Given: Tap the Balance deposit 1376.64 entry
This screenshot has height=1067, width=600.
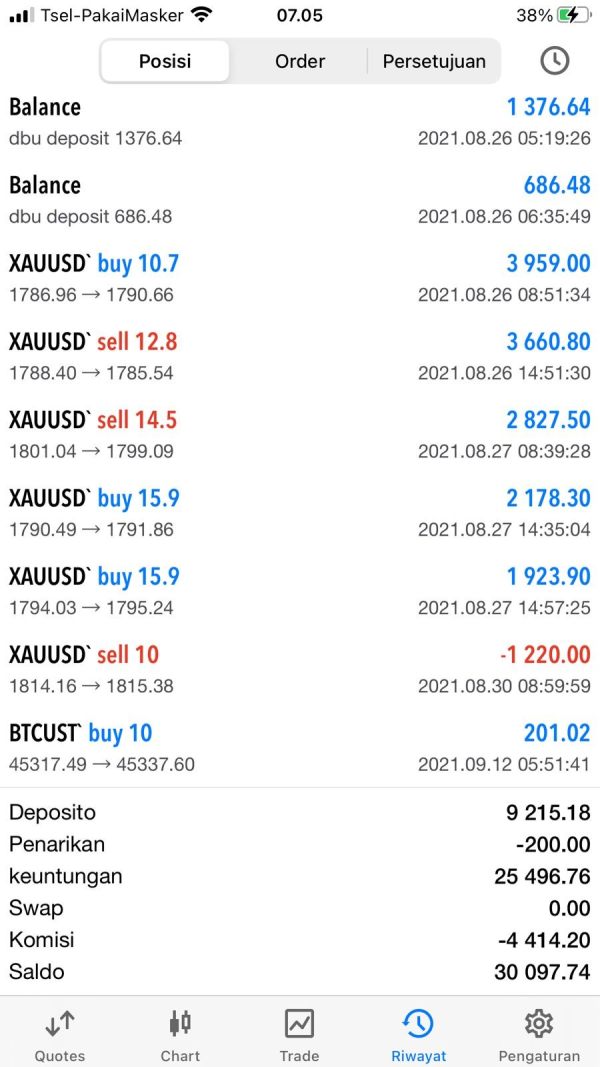Looking at the screenshot, I should tap(300, 121).
